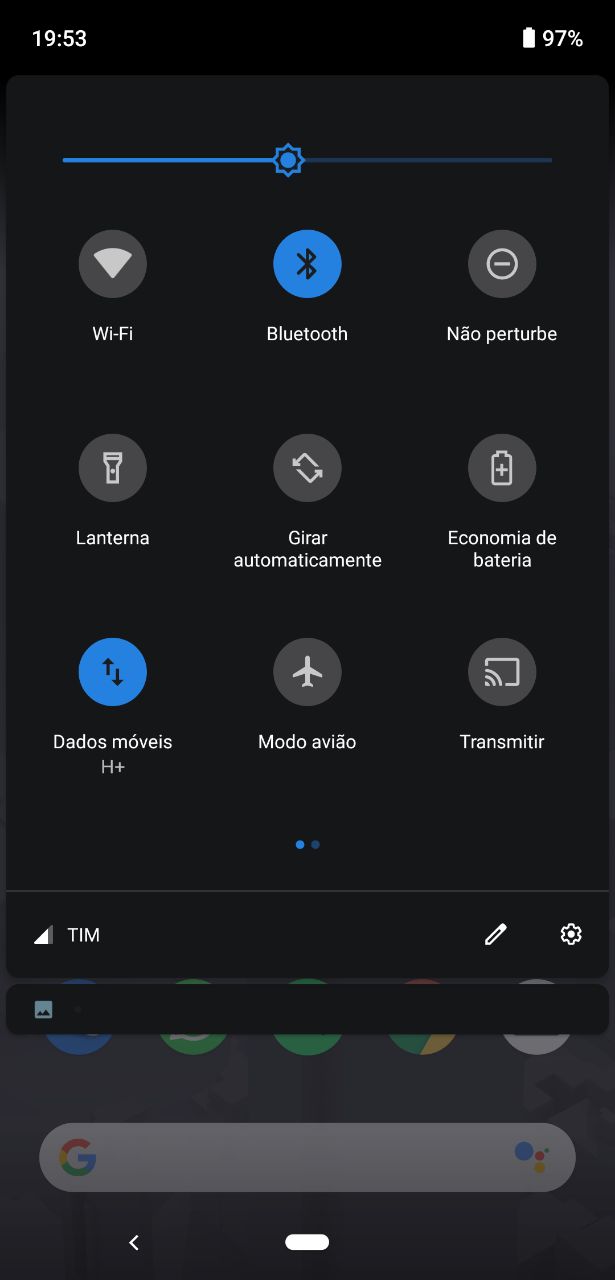Activate Modo avião
Screen dimensions: 615x1280
point(307,672)
